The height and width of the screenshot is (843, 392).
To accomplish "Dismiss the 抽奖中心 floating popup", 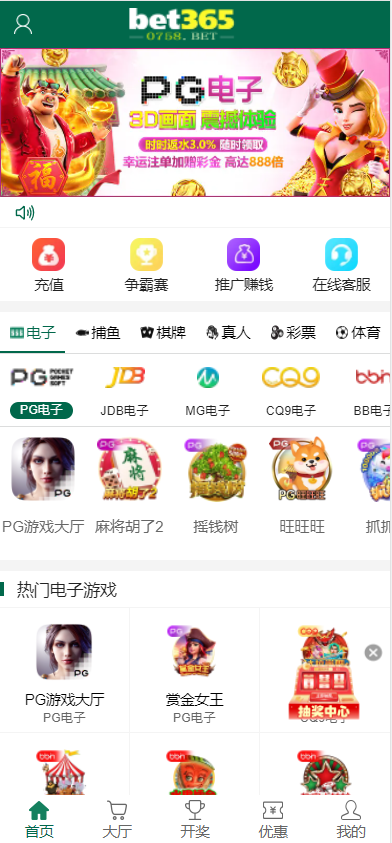I will [x=373, y=653].
